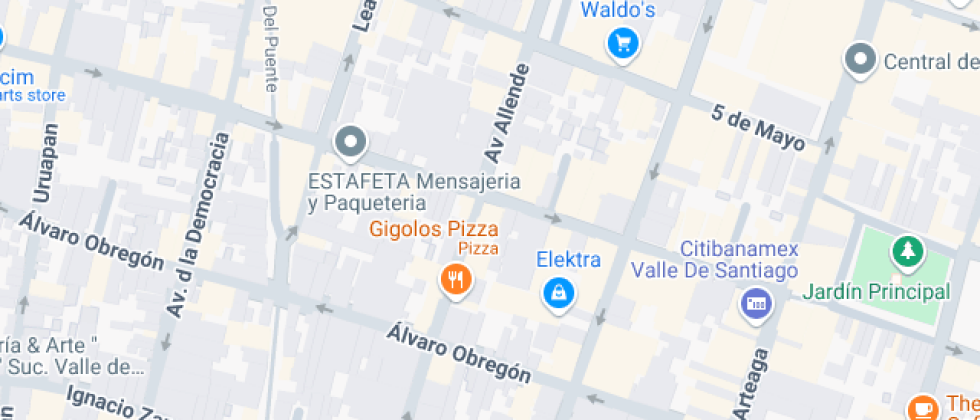Viewport: 980px width, 420px height.
Task: Open the Jardín Principal park marker
Action: coord(907,252)
